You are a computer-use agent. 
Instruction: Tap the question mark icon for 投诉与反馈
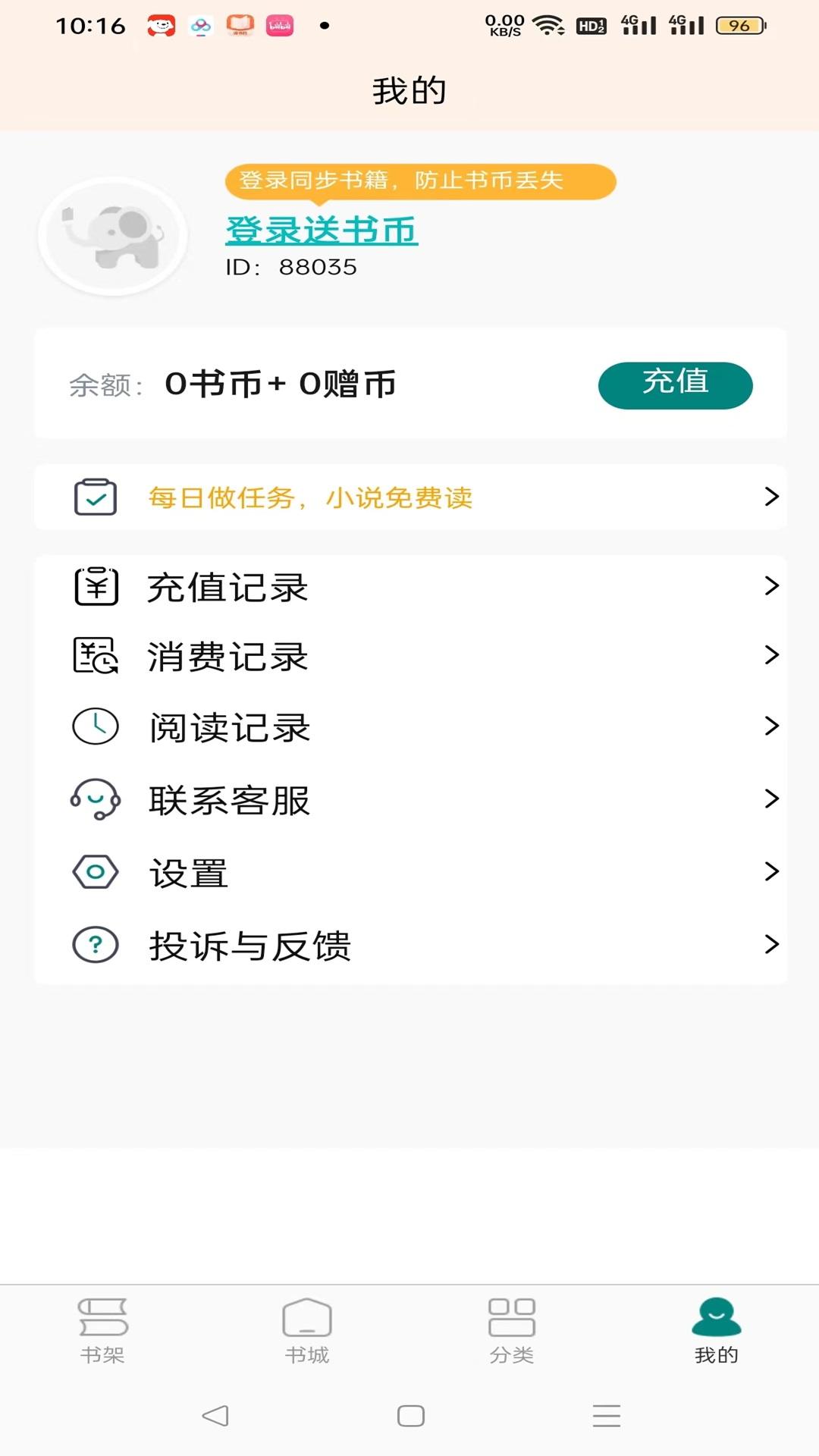tap(94, 944)
